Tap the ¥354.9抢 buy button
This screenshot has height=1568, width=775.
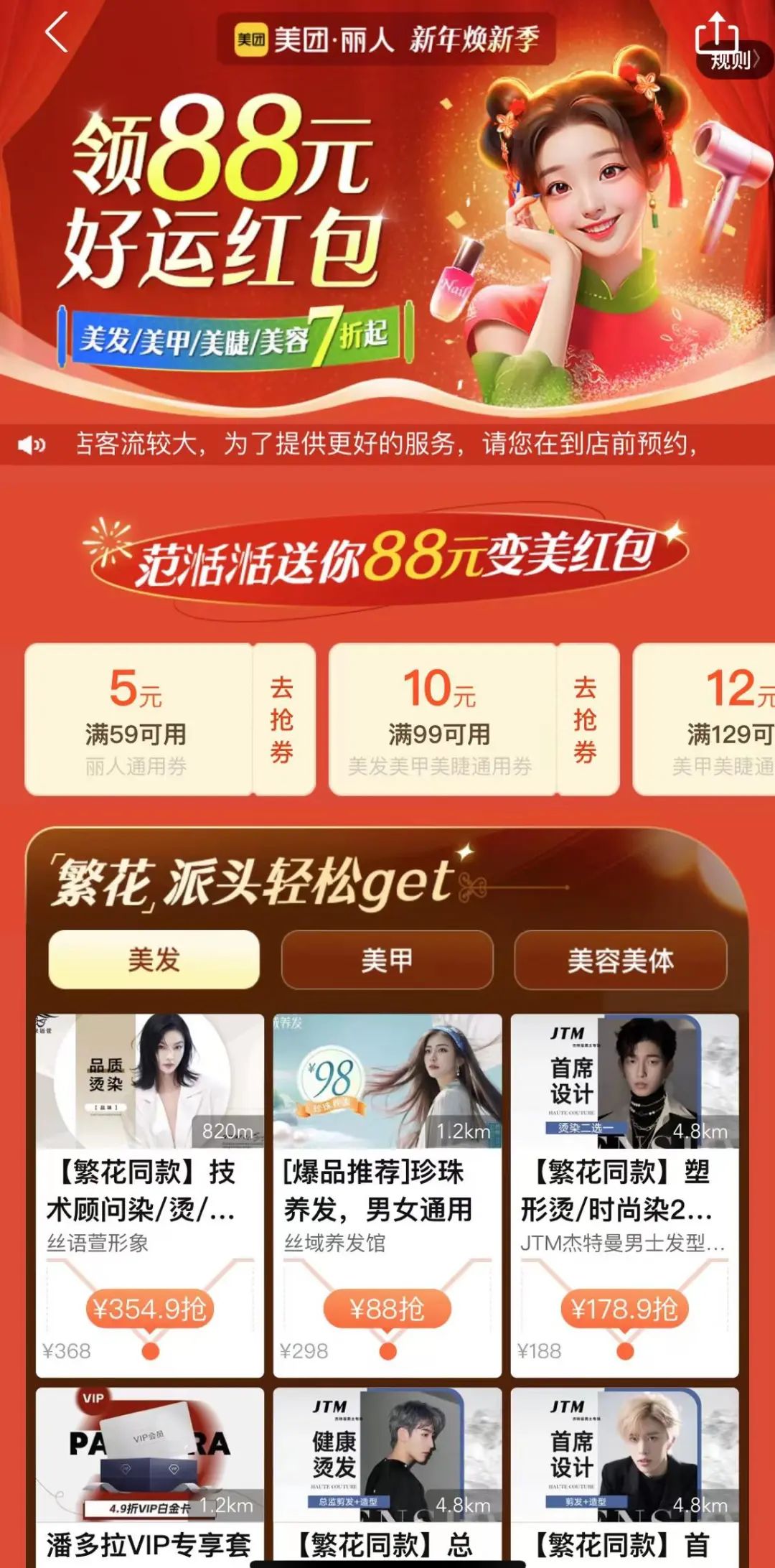(x=149, y=1309)
